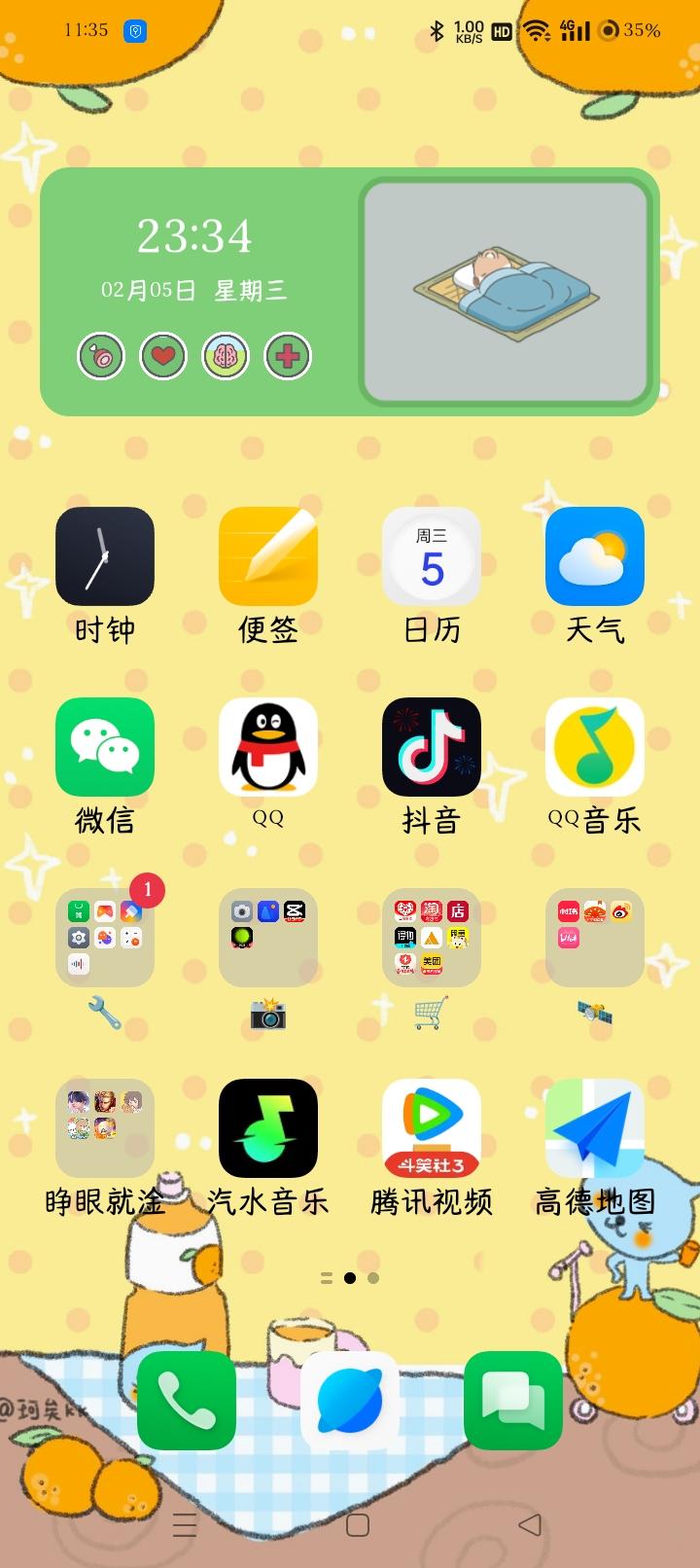Open the WeChat (微信) app
Image resolution: width=700 pixels, height=1568 pixels.
click(104, 747)
